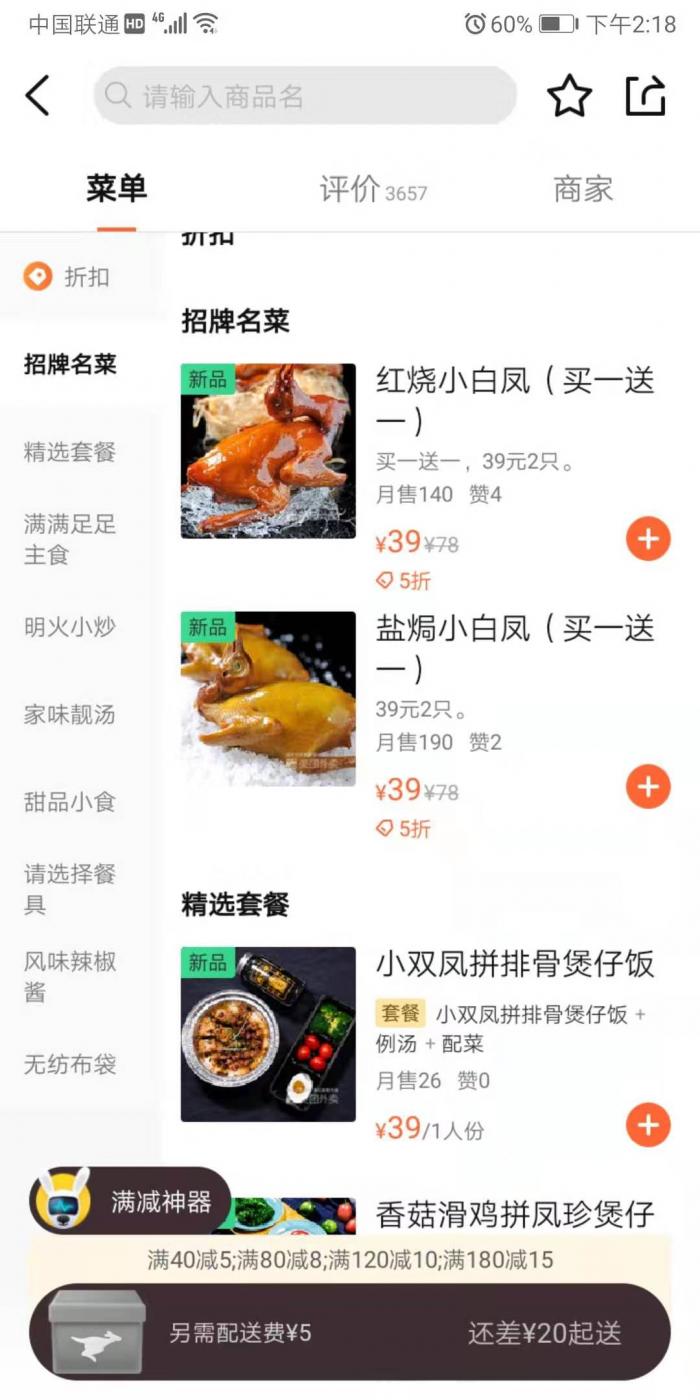Image resolution: width=700 pixels, height=1400 pixels.
Task: Open the 满满足足主食 category
Action: (70, 539)
